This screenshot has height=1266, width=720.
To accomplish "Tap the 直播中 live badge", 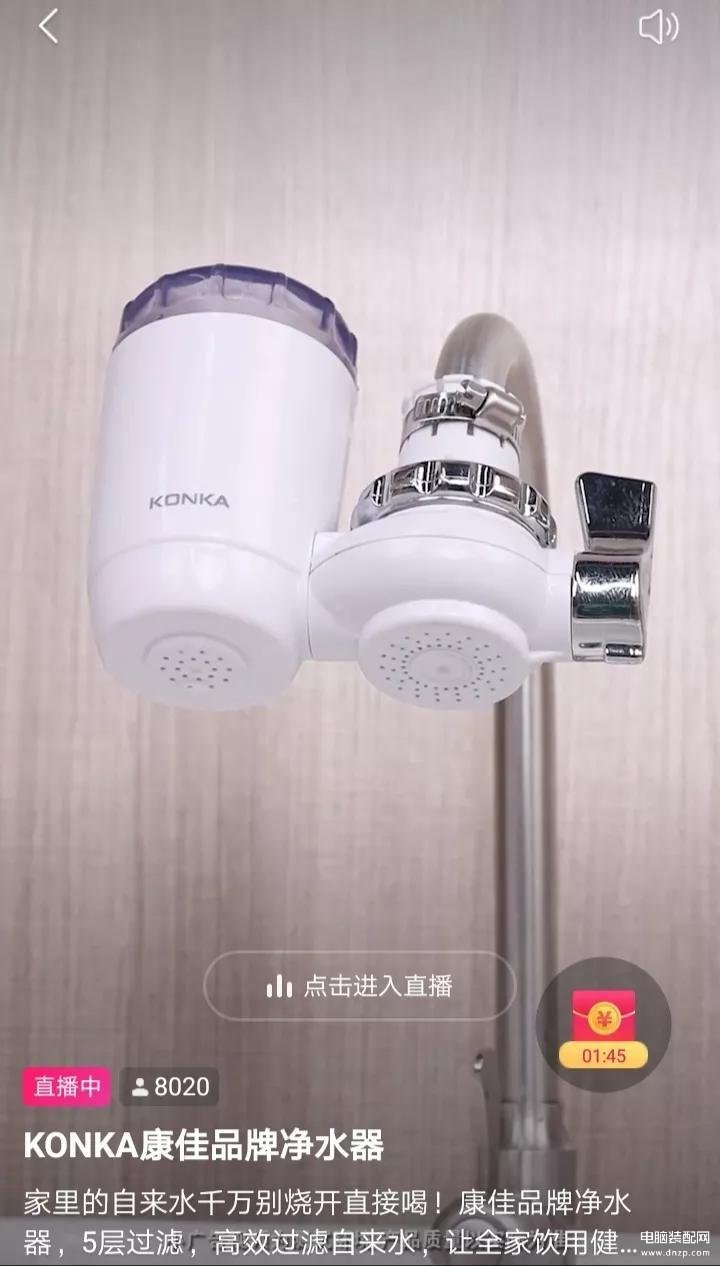I will pyautogui.click(x=67, y=1087).
